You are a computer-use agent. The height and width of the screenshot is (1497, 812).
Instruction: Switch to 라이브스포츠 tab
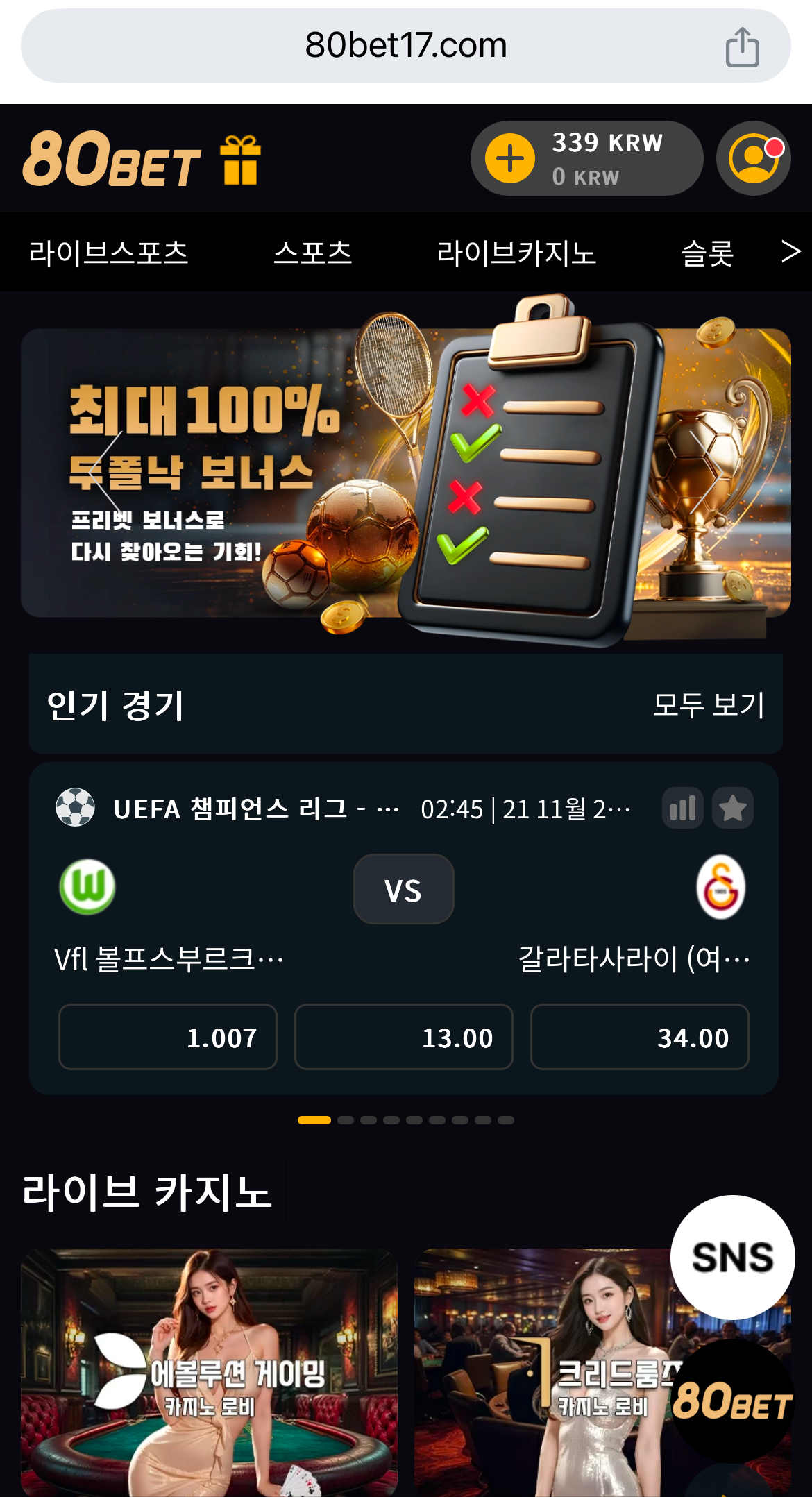click(109, 253)
